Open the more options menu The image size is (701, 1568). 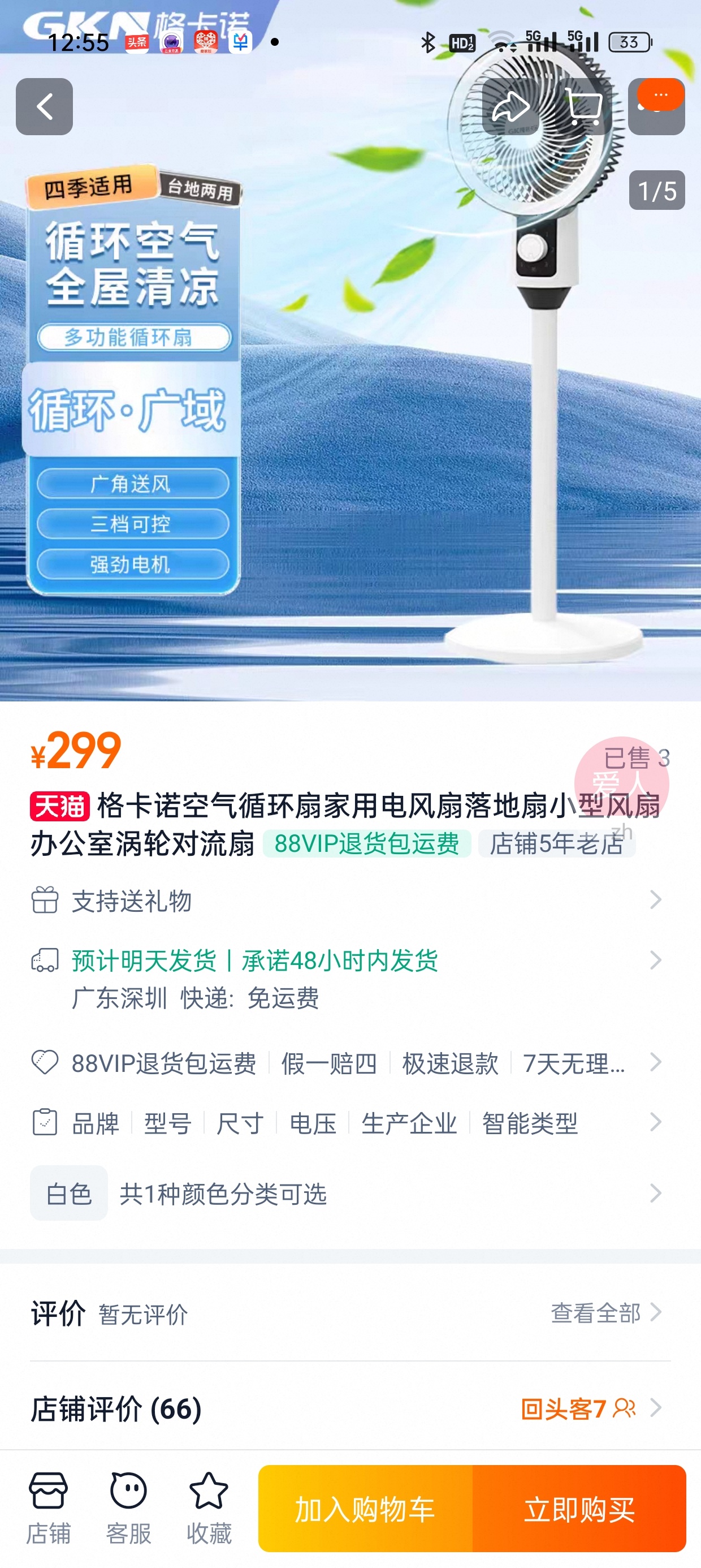(x=656, y=106)
